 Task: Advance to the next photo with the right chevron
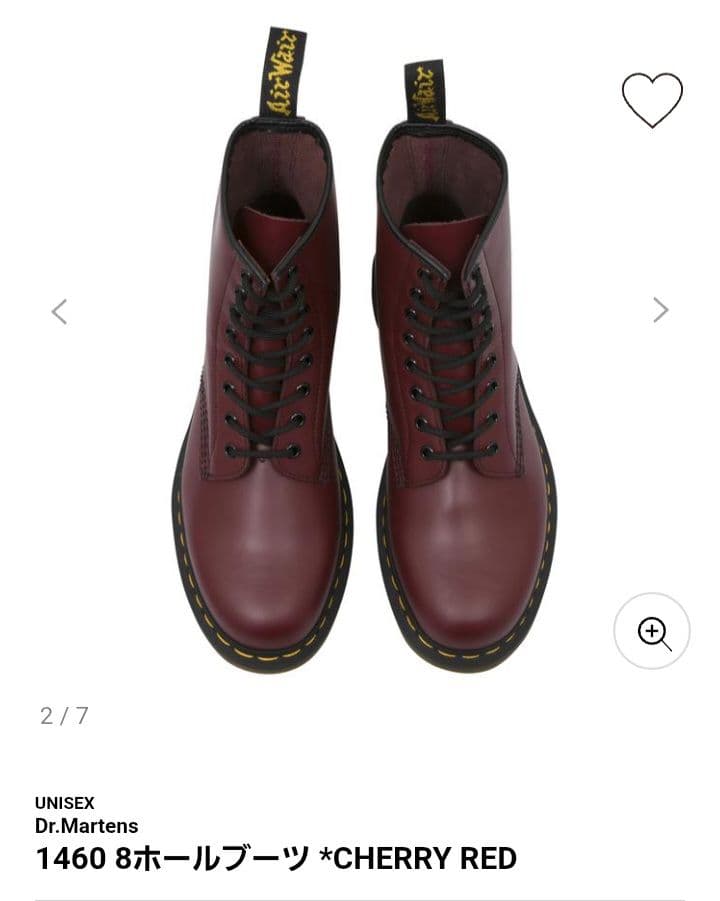662,311
